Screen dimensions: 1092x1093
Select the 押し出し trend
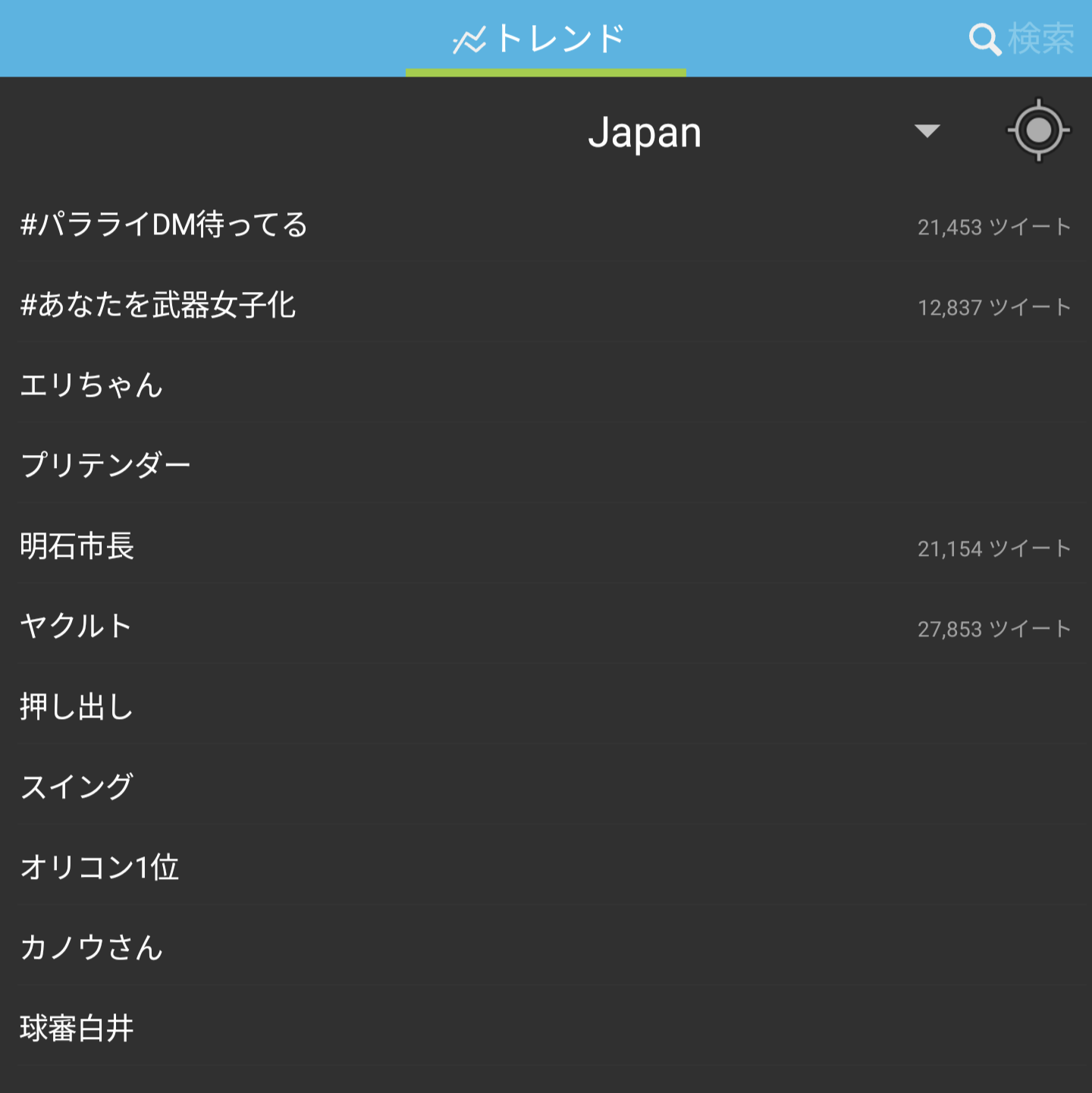(77, 707)
